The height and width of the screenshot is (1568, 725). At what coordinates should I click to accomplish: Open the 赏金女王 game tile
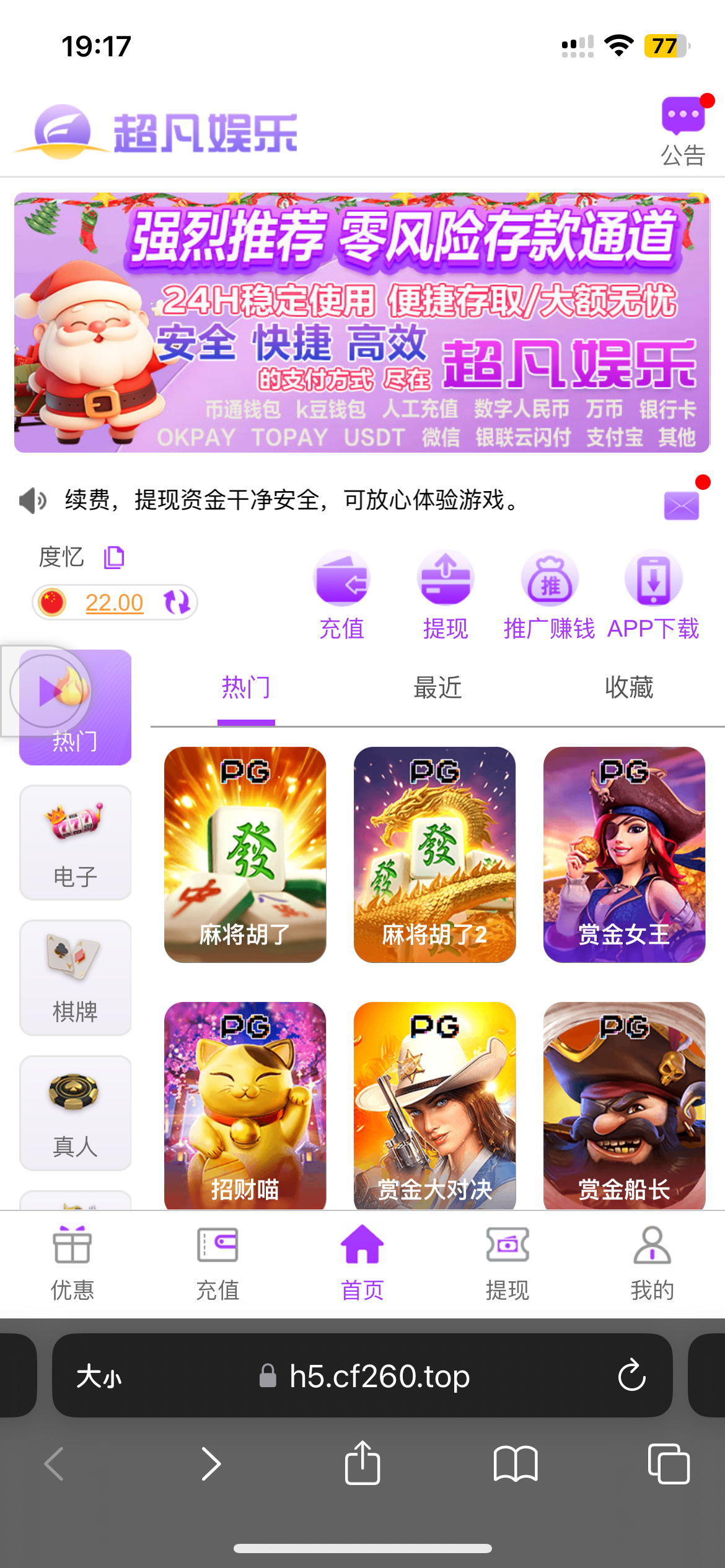[x=624, y=855]
